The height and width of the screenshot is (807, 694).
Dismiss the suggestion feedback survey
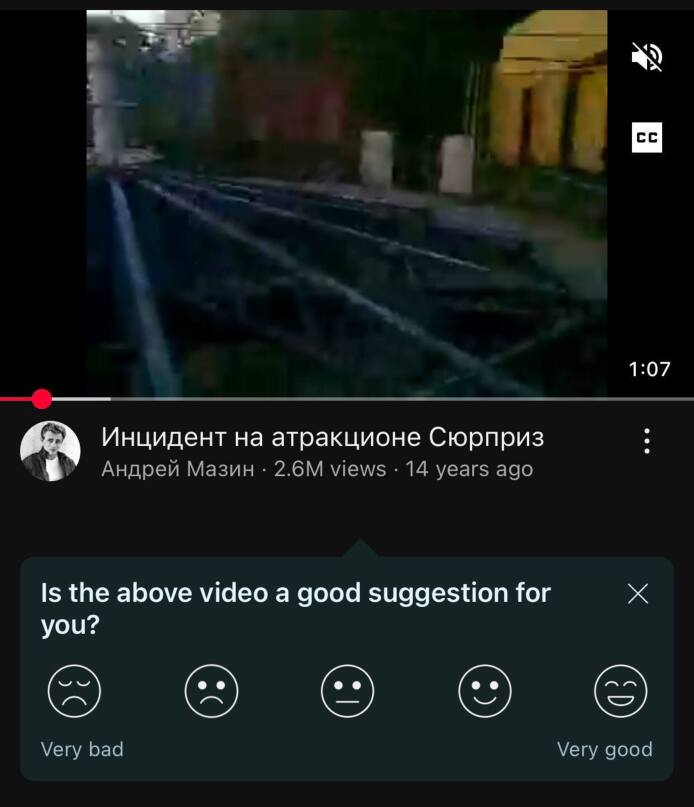click(x=638, y=593)
